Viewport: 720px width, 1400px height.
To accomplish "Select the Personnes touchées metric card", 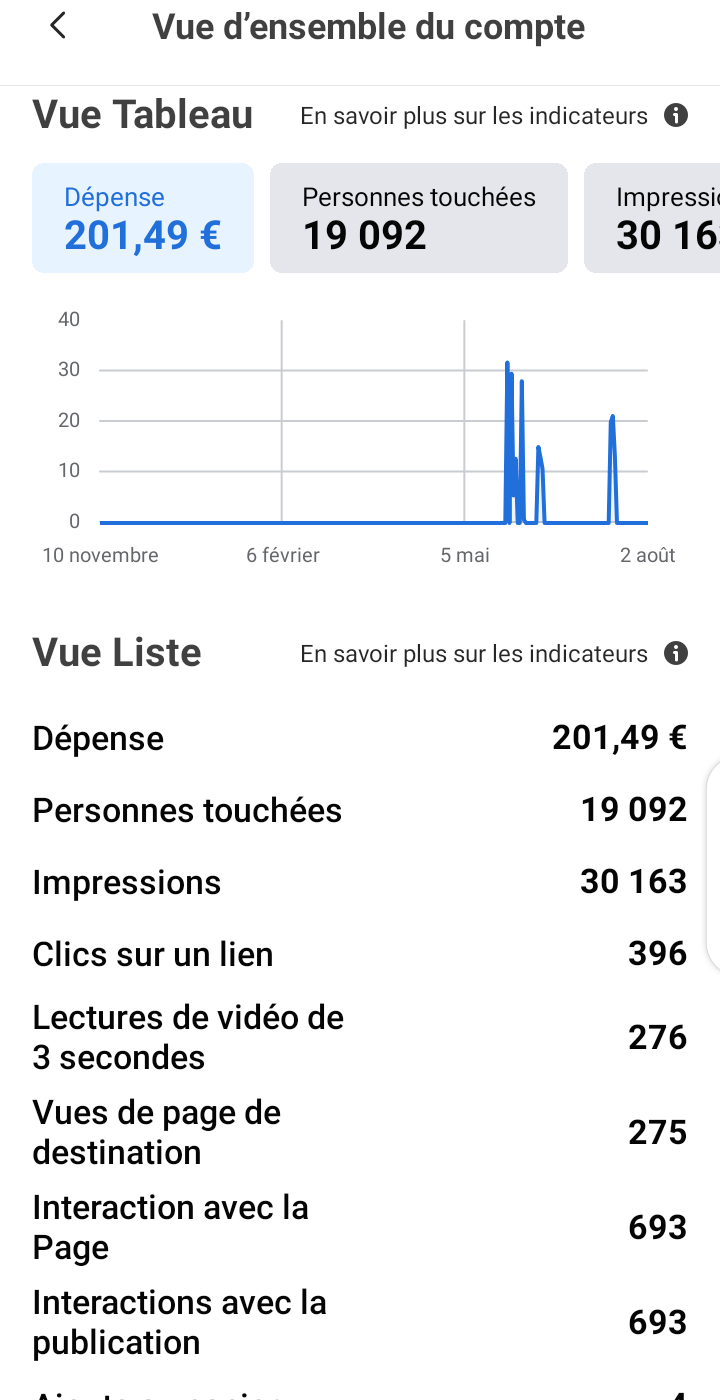I will pos(419,218).
